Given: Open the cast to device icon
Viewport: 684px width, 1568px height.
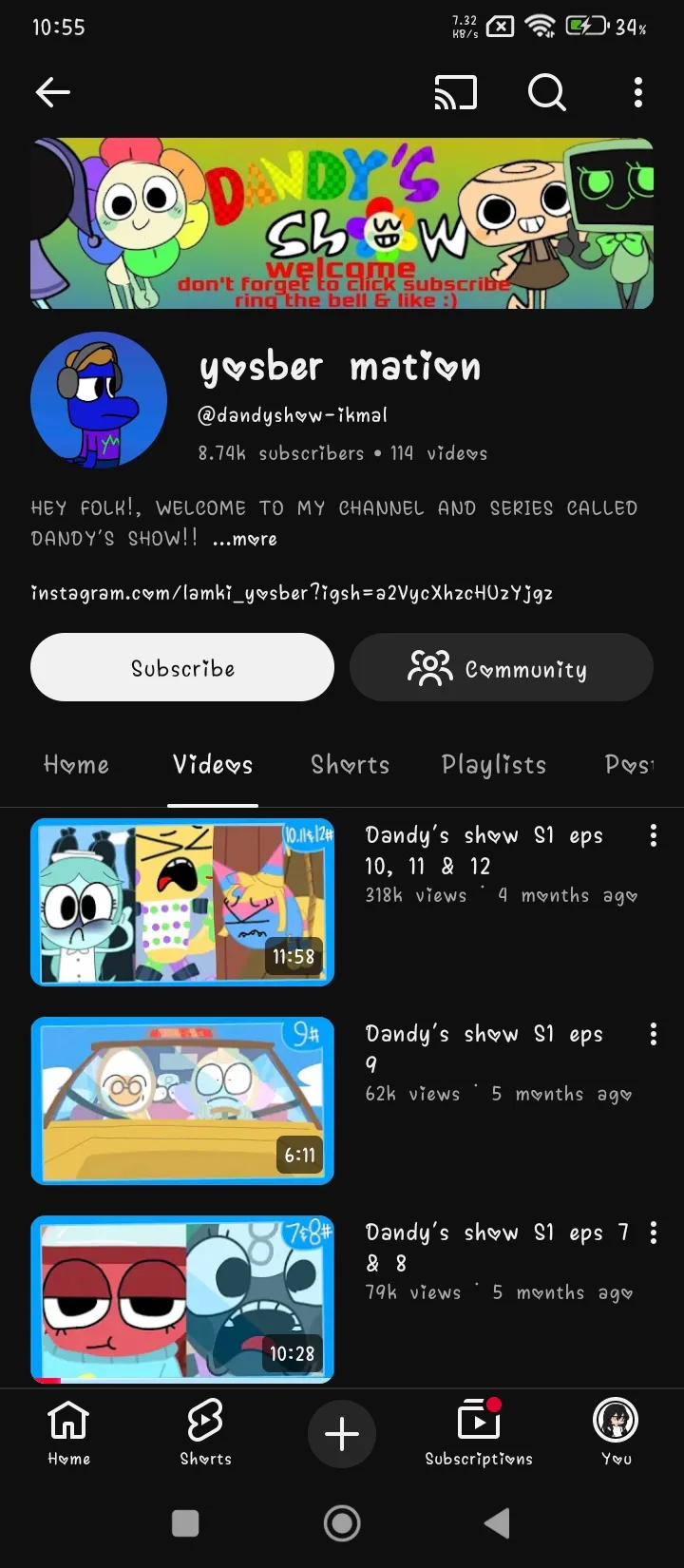Looking at the screenshot, I should pyautogui.click(x=455, y=92).
